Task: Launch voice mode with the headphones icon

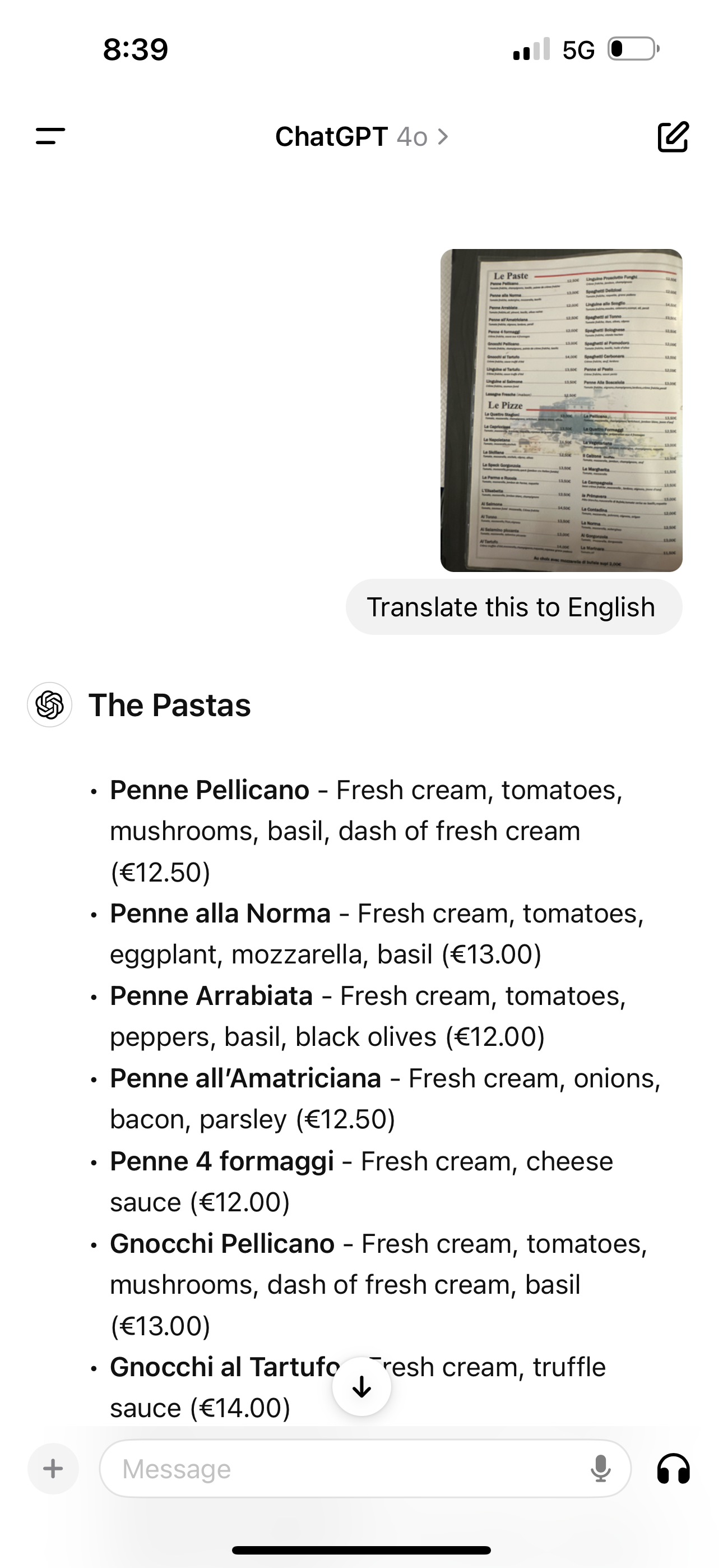Action: (x=673, y=1469)
